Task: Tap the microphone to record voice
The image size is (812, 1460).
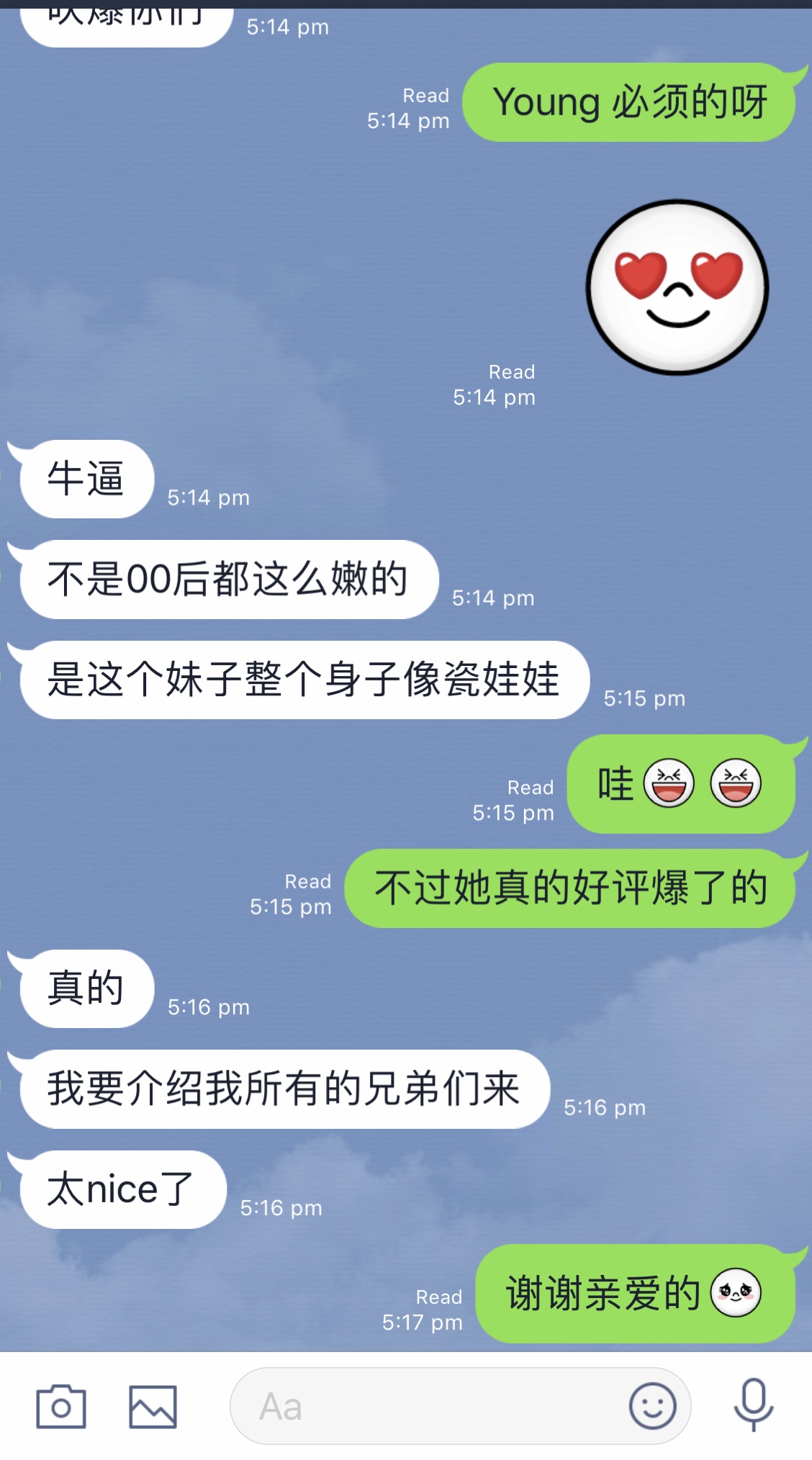Action: 753,1405
